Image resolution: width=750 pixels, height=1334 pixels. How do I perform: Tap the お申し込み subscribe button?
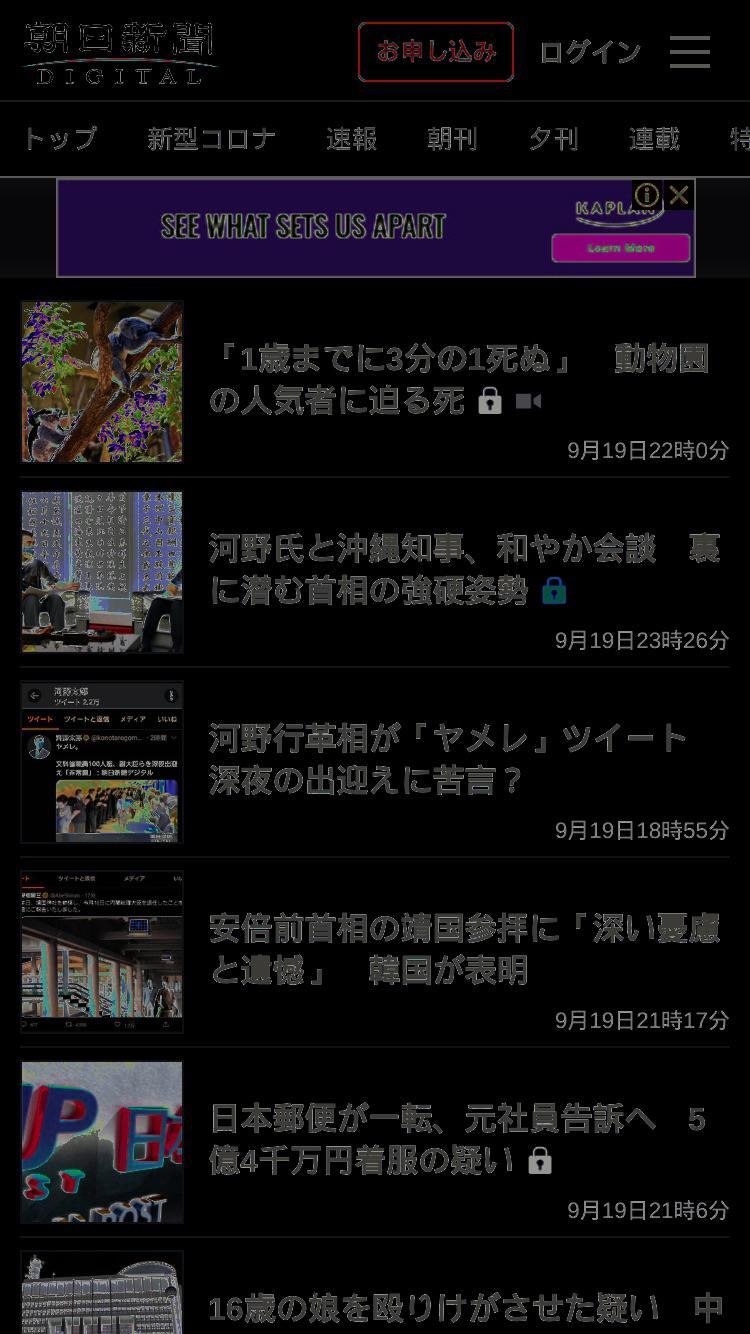click(436, 52)
